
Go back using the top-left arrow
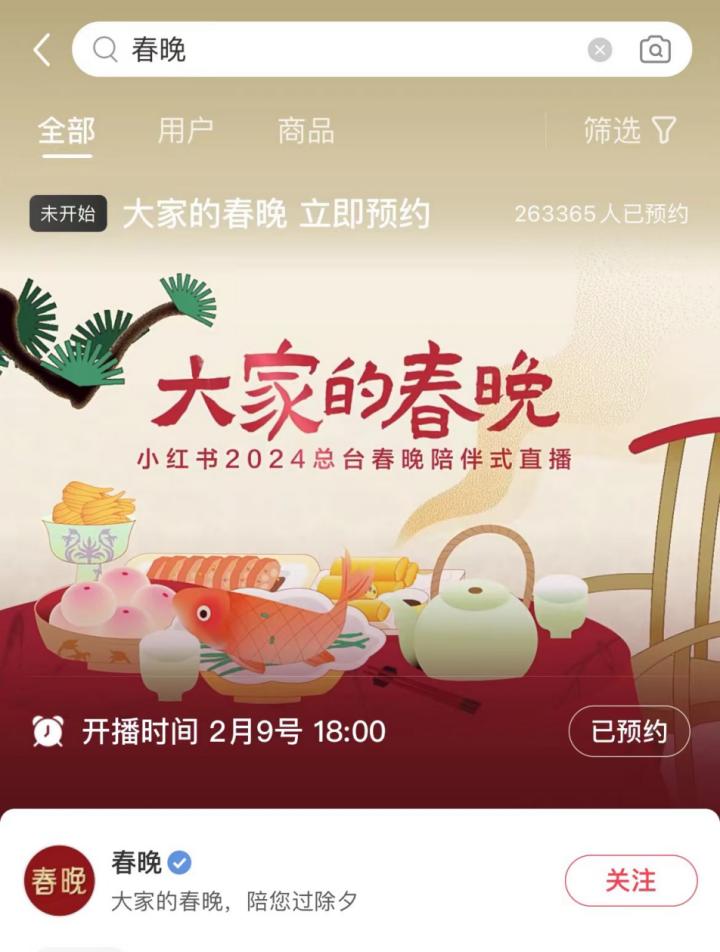(x=41, y=49)
